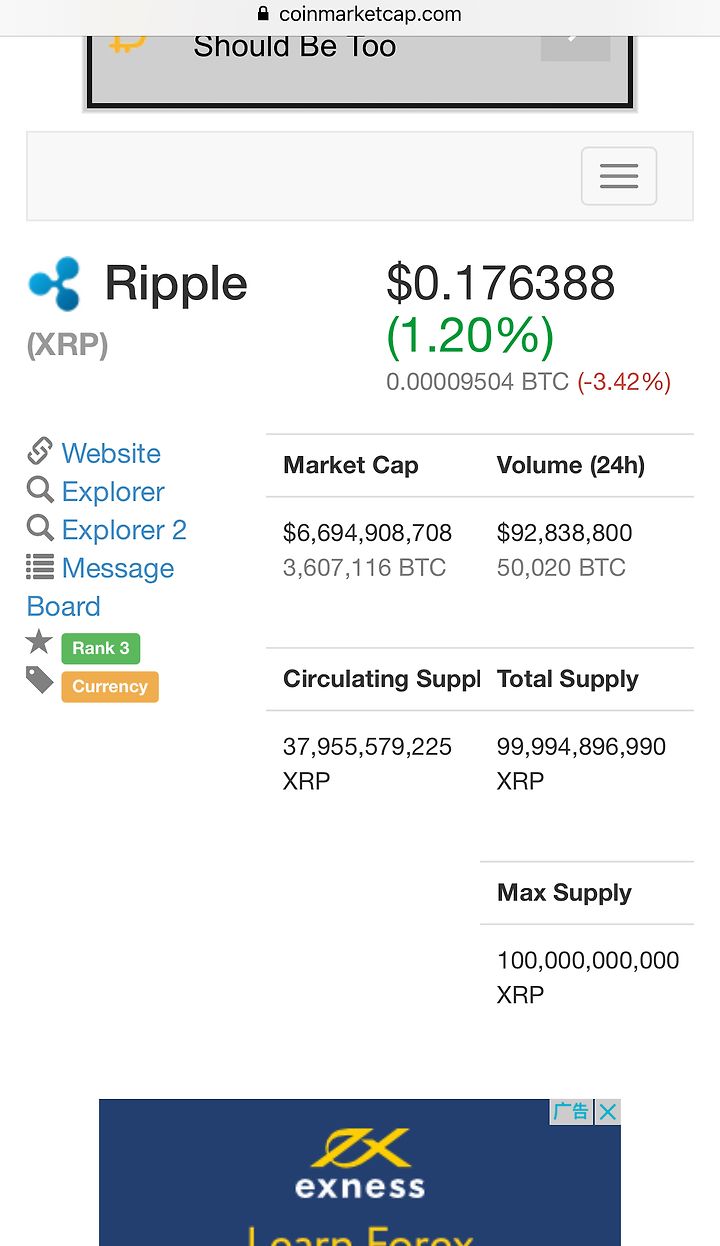720x1246 pixels.
Task: Open the Ripple Website link
Action: tap(111, 453)
